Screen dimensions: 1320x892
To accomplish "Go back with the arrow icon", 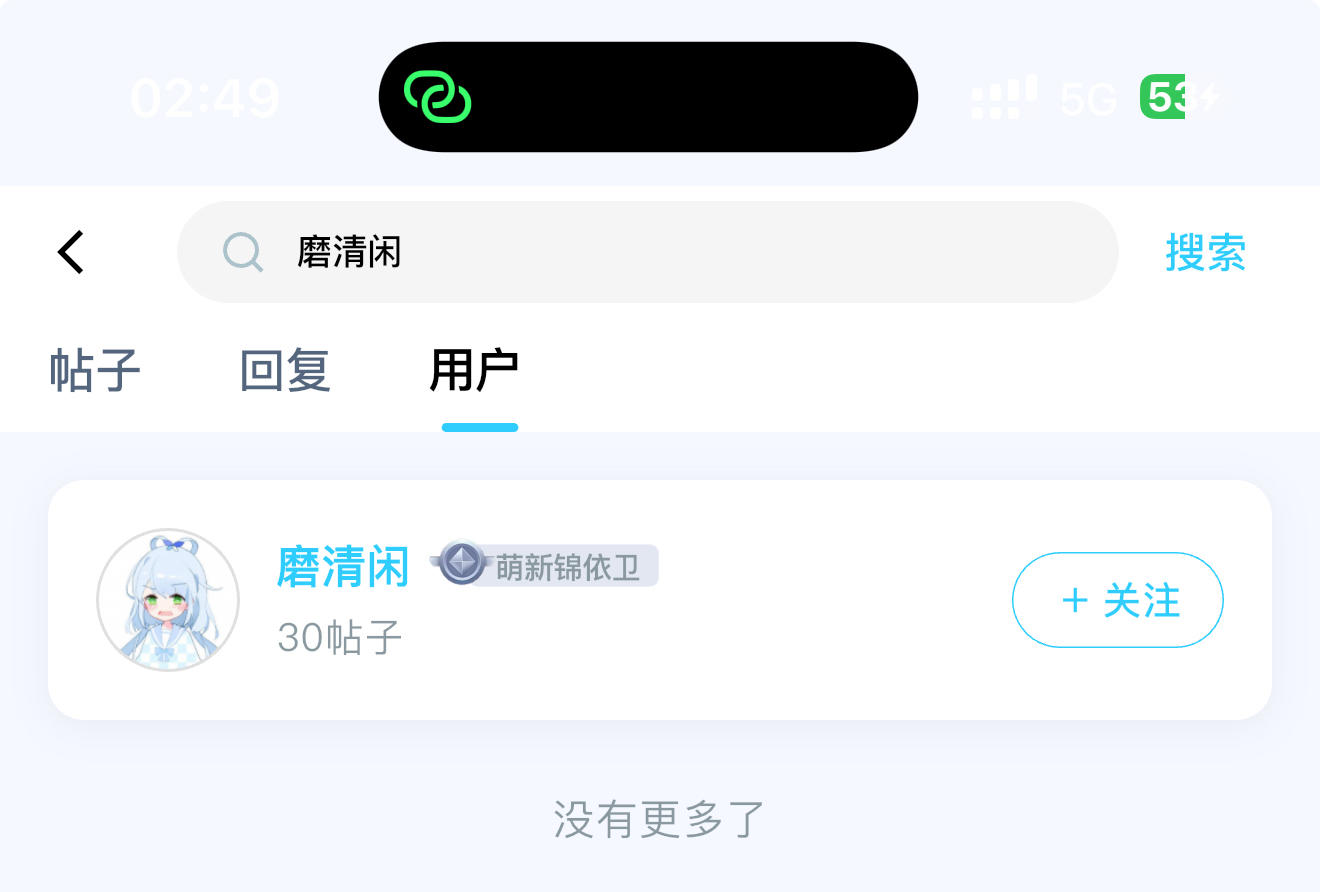I will (x=71, y=252).
